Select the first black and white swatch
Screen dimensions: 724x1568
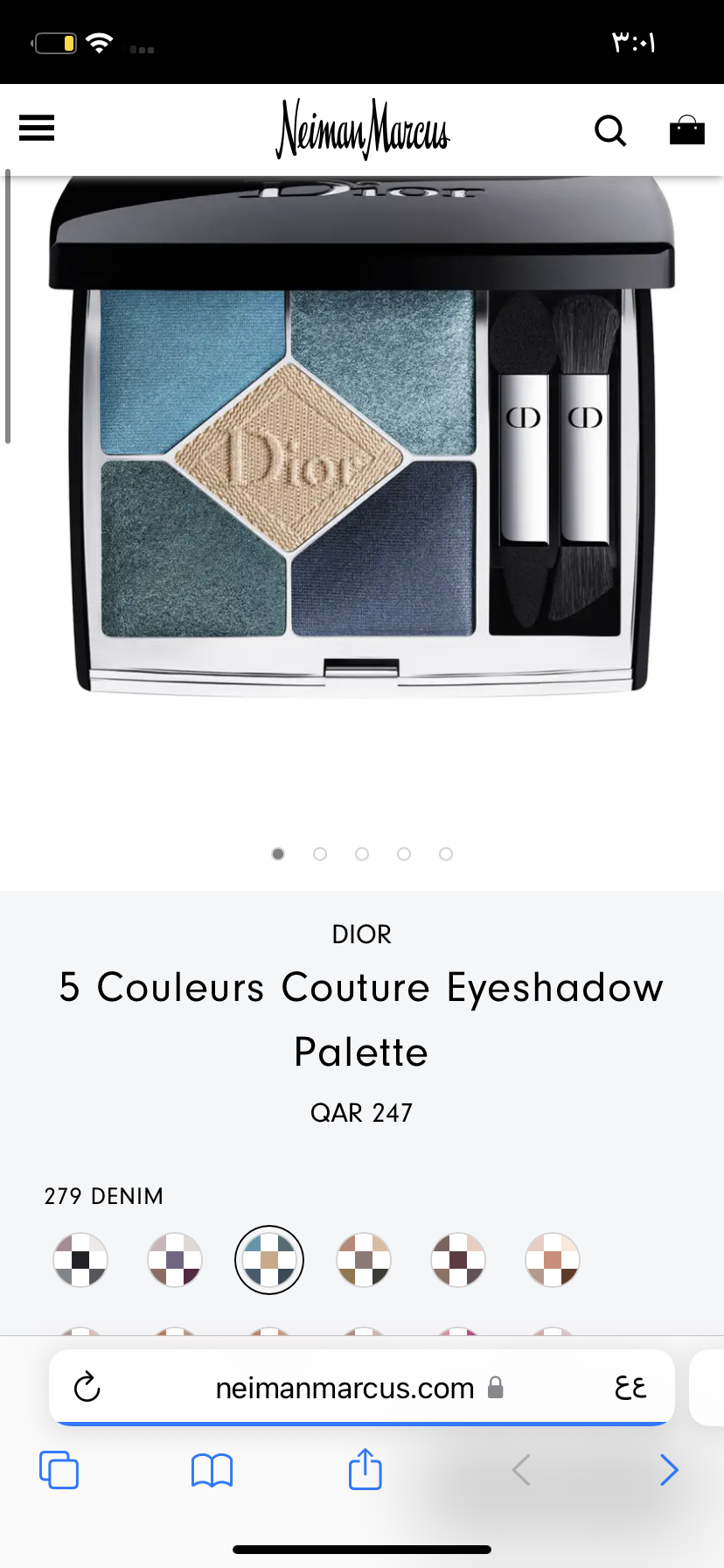tap(80, 1260)
